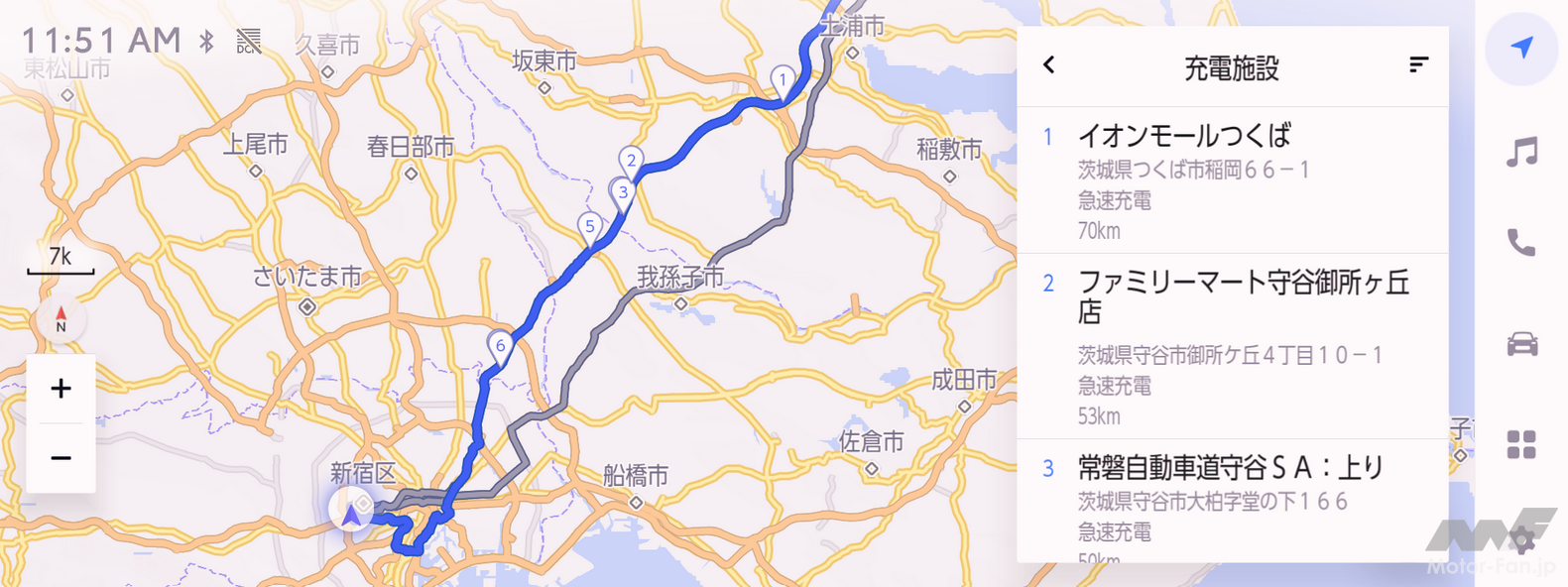Tap map pin 5 on the route
Image resolution: width=1568 pixels, height=587 pixels.
589,227
